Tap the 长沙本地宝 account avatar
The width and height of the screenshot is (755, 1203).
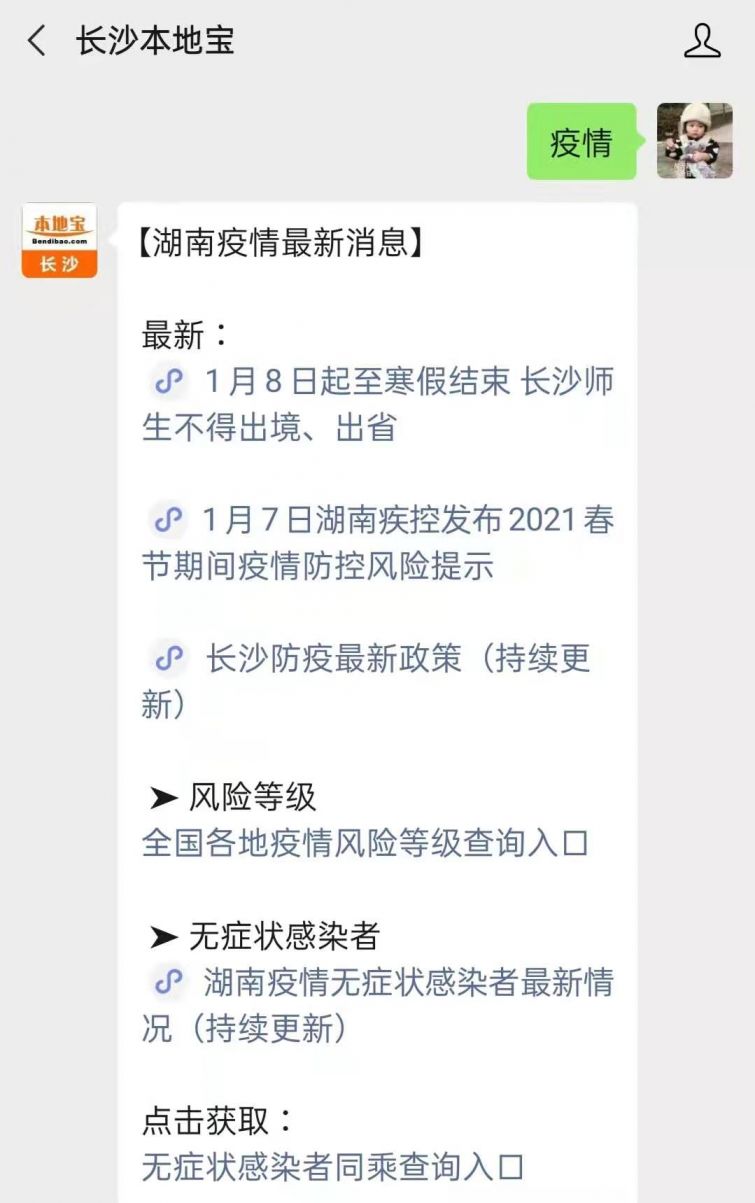click(x=60, y=241)
